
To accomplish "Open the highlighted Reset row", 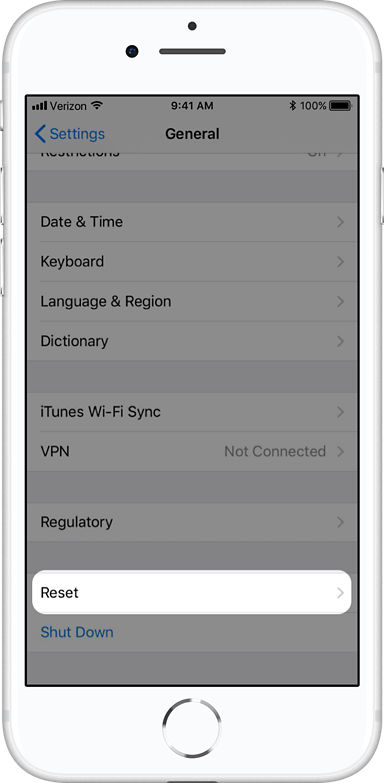I will click(x=192, y=592).
